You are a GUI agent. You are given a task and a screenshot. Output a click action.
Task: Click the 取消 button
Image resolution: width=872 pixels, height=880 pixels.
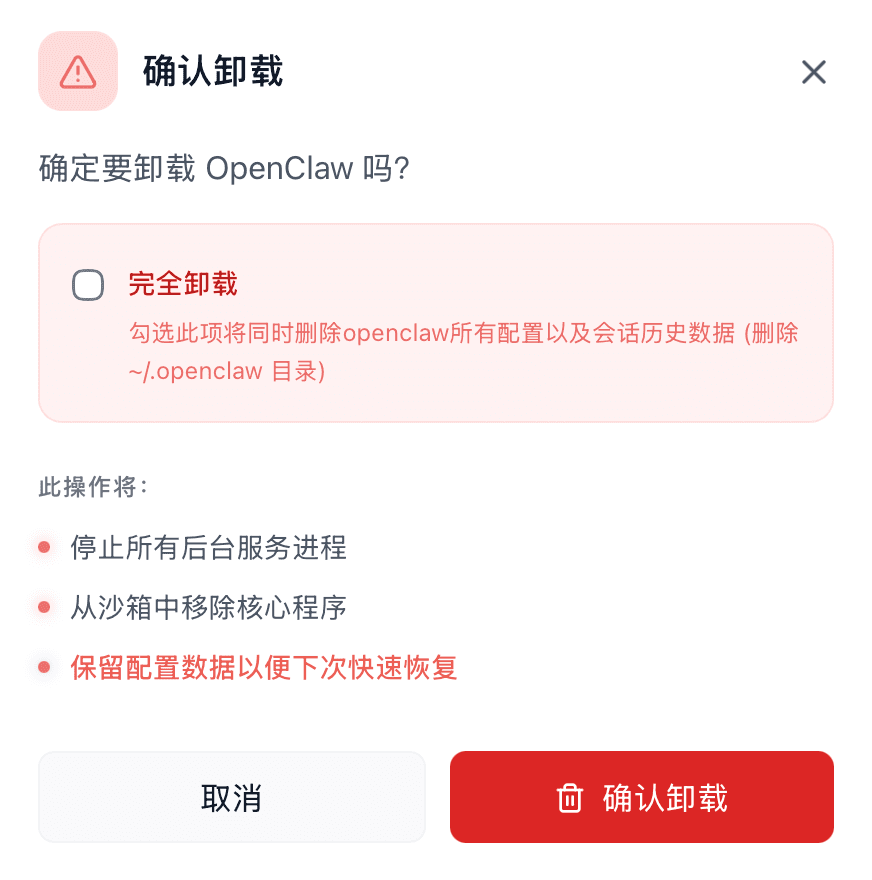(x=231, y=797)
